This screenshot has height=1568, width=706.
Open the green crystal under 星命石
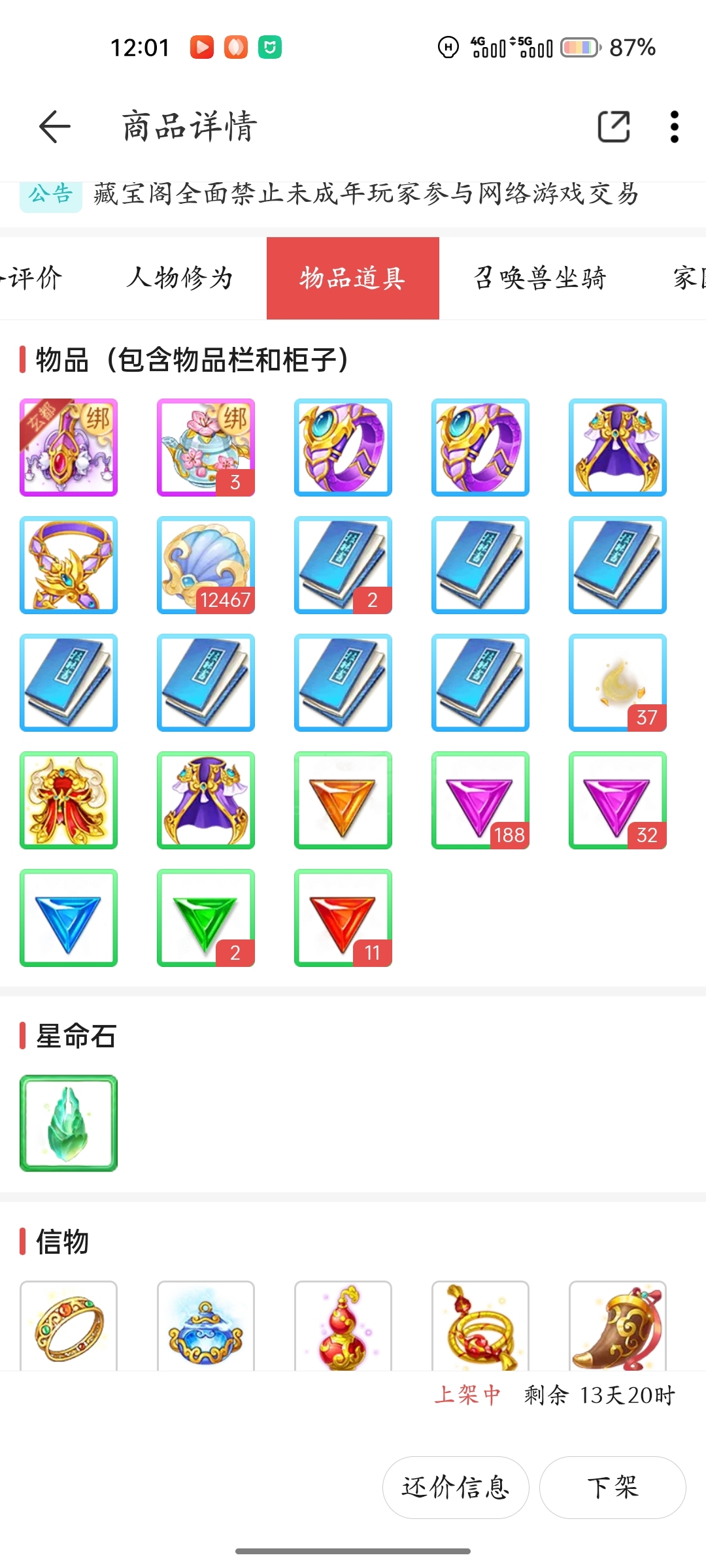coord(69,1123)
